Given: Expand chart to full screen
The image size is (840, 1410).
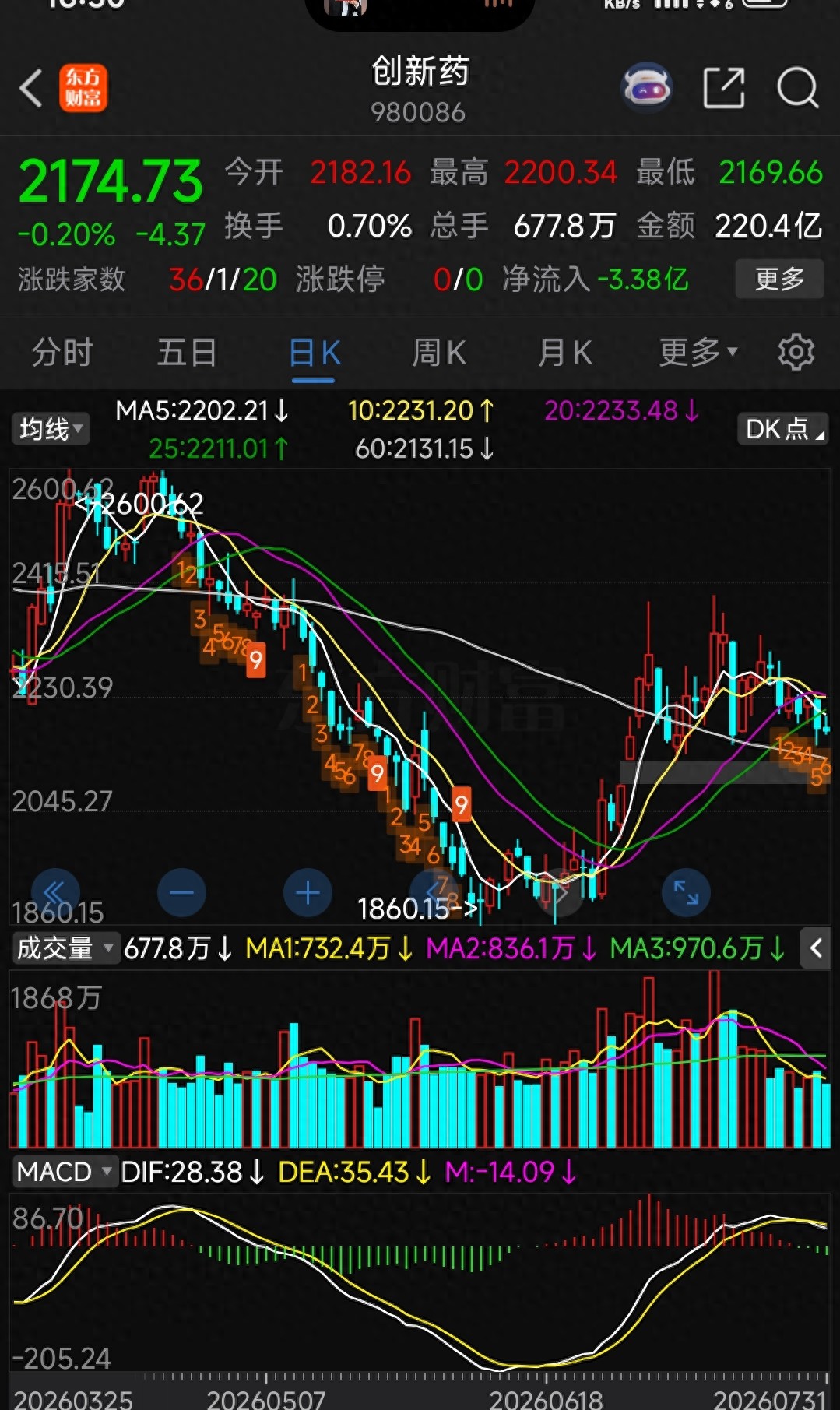Looking at the screenshot, I should (686, 893).
